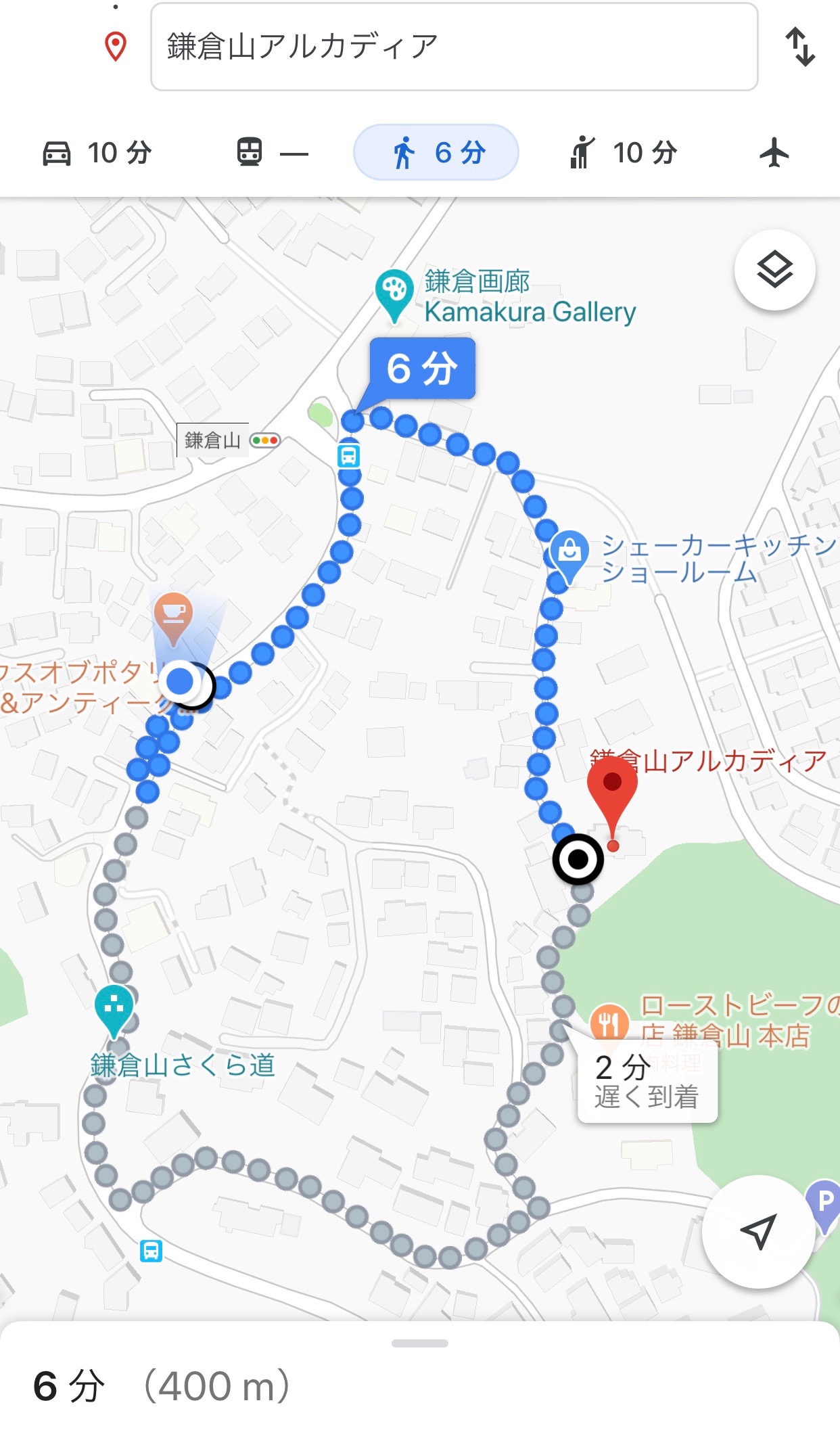This screenshot has width=840, height=1430.
Task: Switch to the transit mode tab
Action: pyautogui.click(x=272, y=152)
